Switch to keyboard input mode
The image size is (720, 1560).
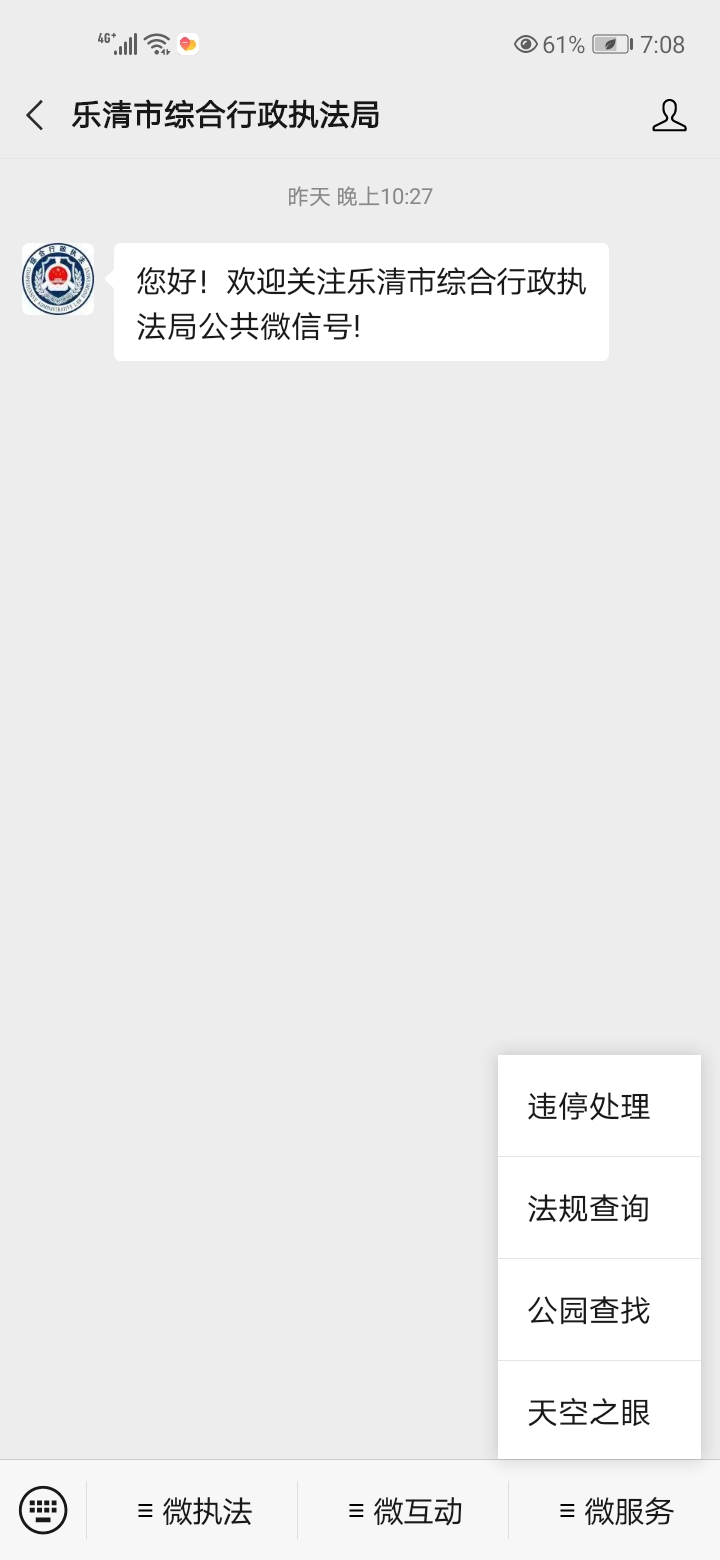(x=43, y=1510)
